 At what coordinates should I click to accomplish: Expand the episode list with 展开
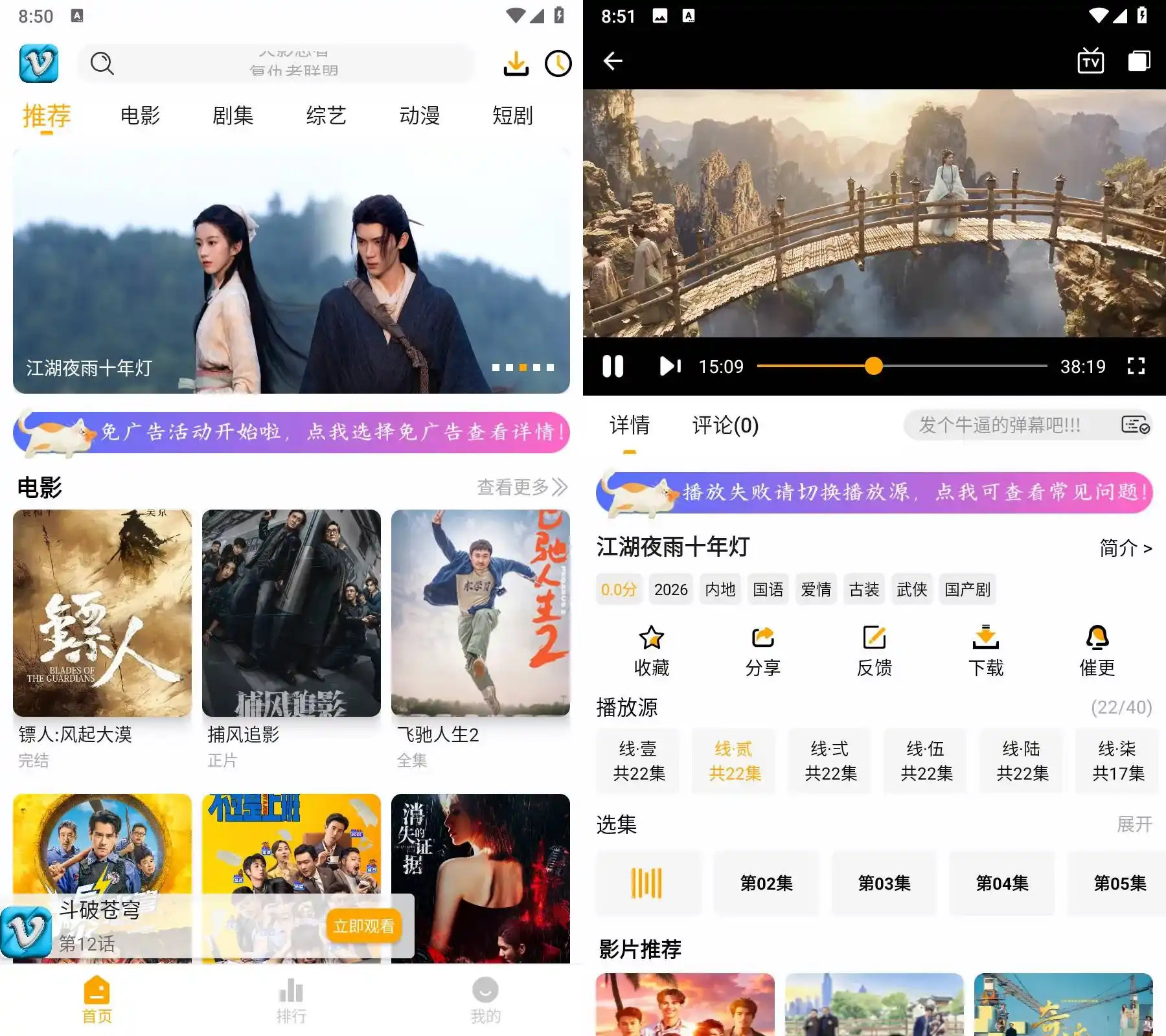coord(1134,824)
